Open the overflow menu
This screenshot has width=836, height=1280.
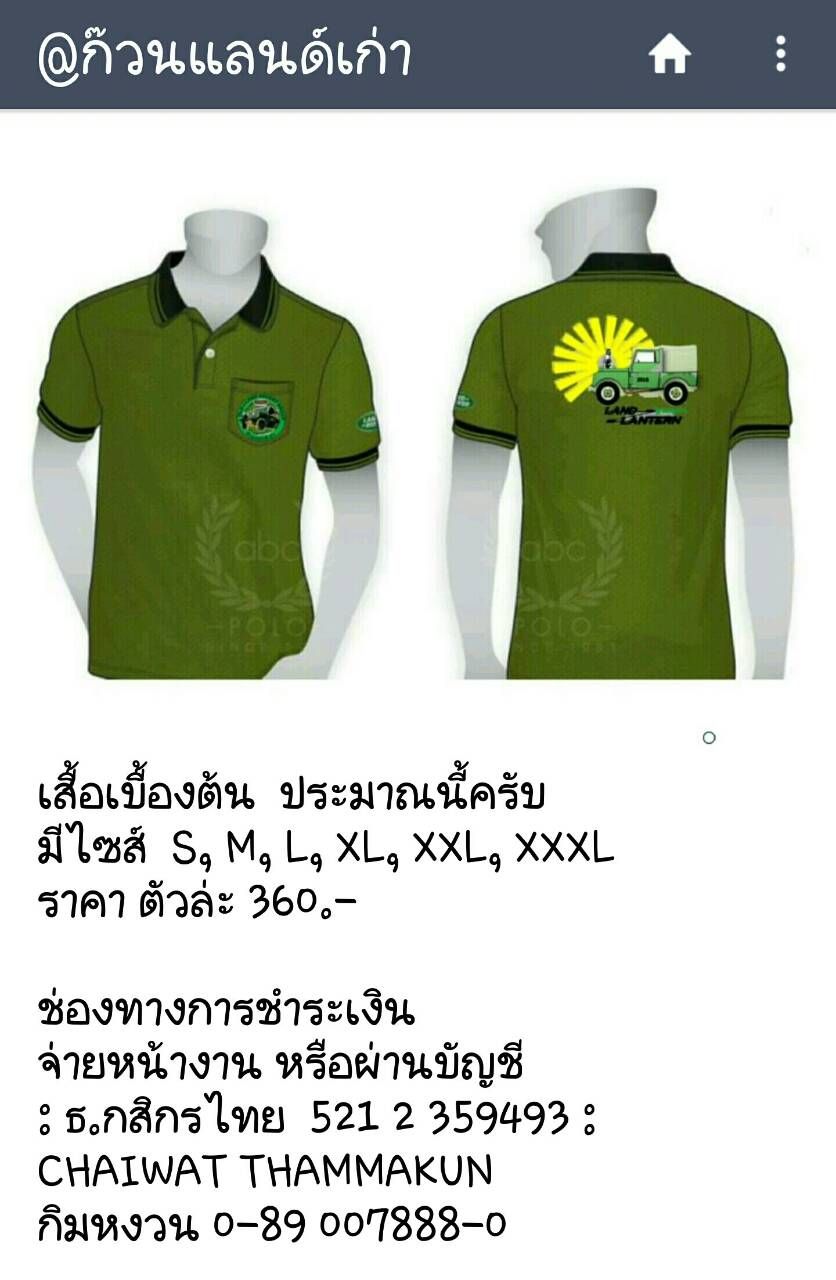(x=781, y=54)
